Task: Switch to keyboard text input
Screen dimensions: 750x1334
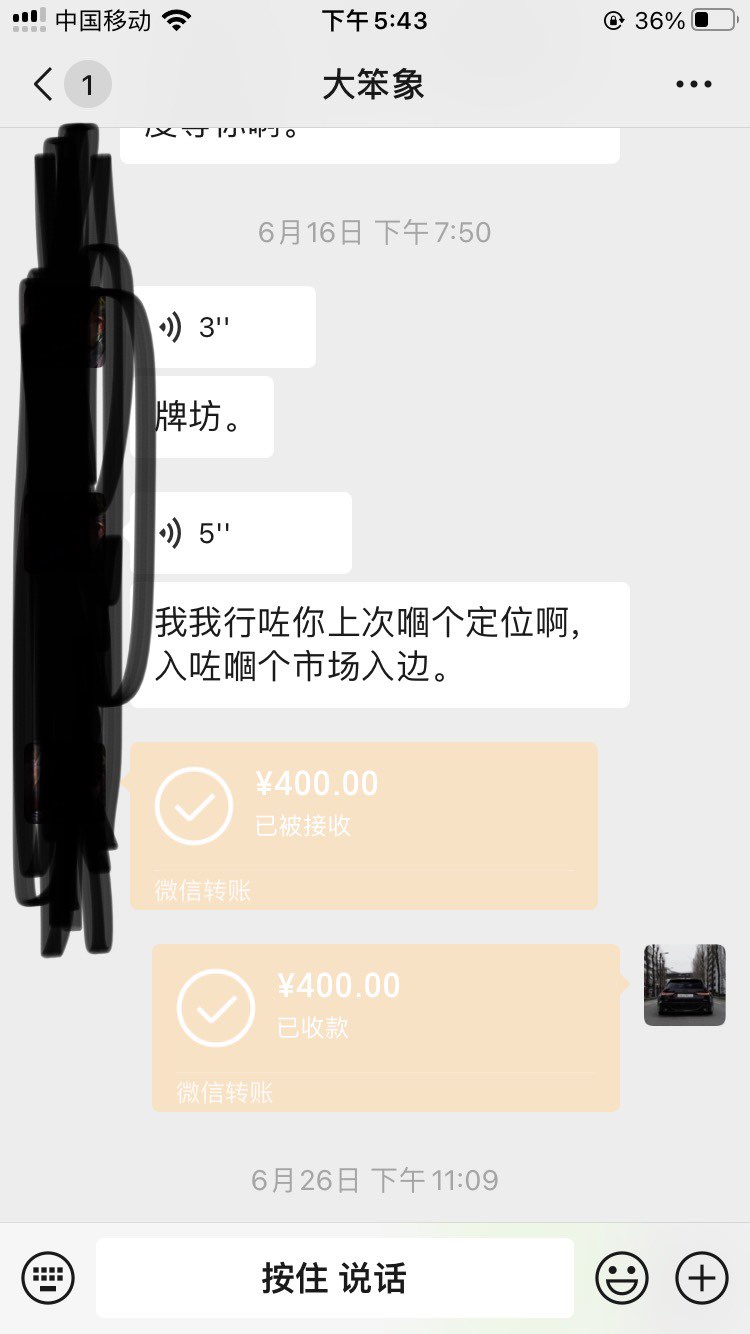Action: point(48,1277)
